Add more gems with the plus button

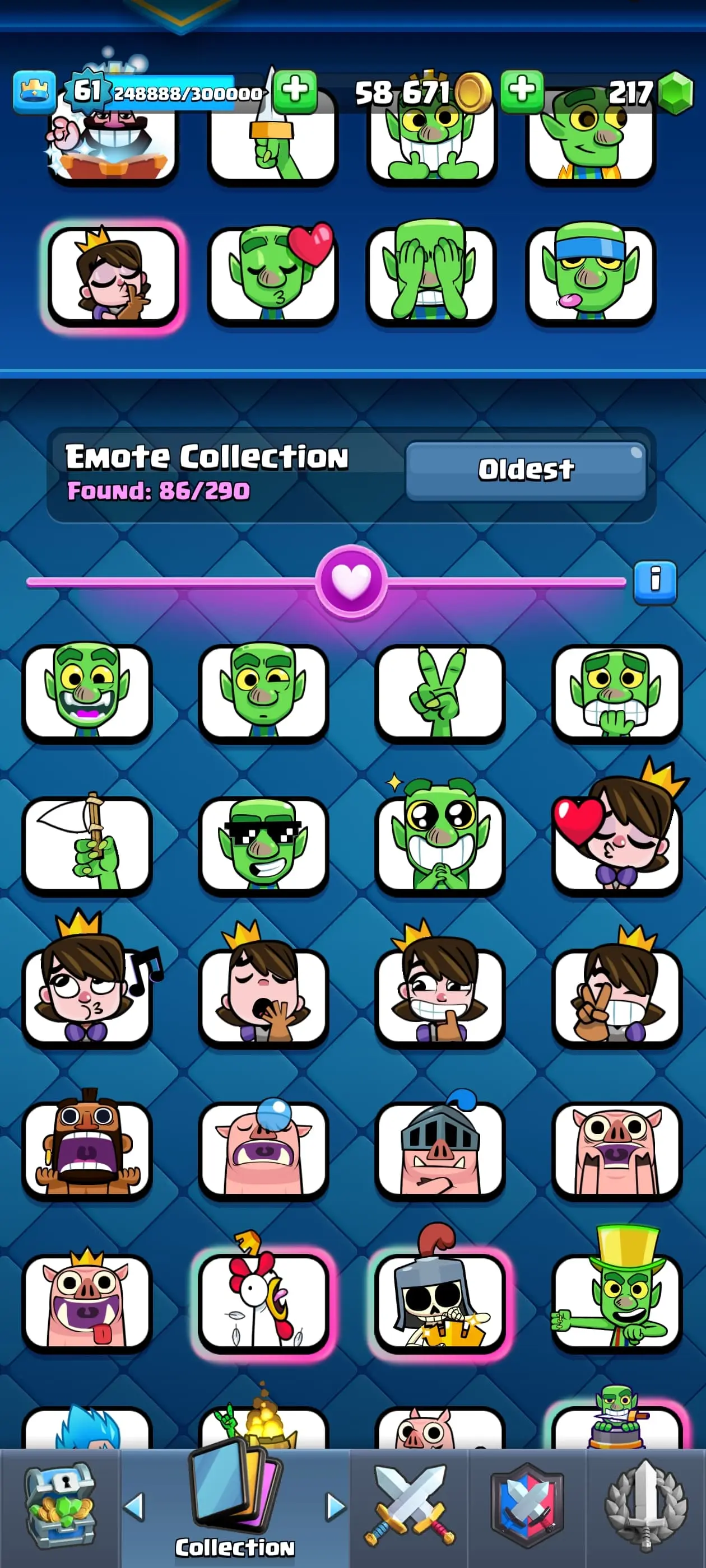tap(522, 91)
